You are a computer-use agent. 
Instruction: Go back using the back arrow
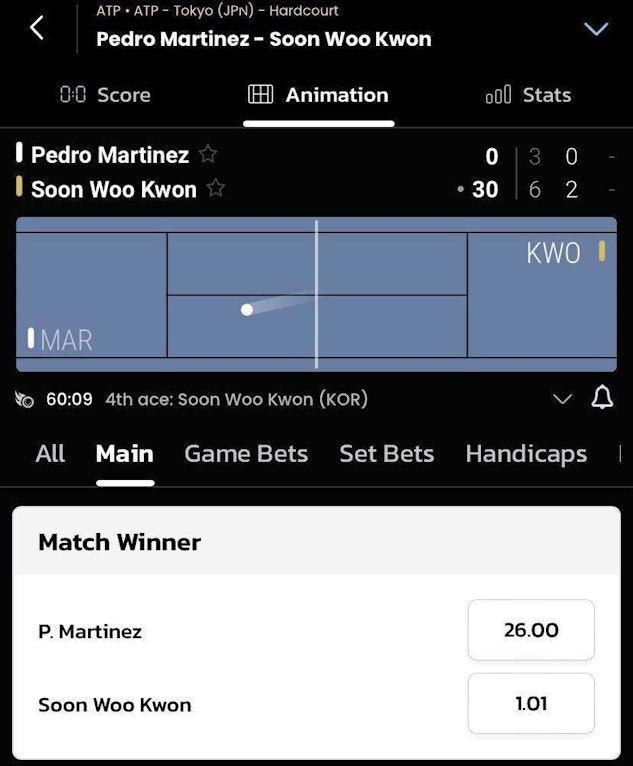37,27
